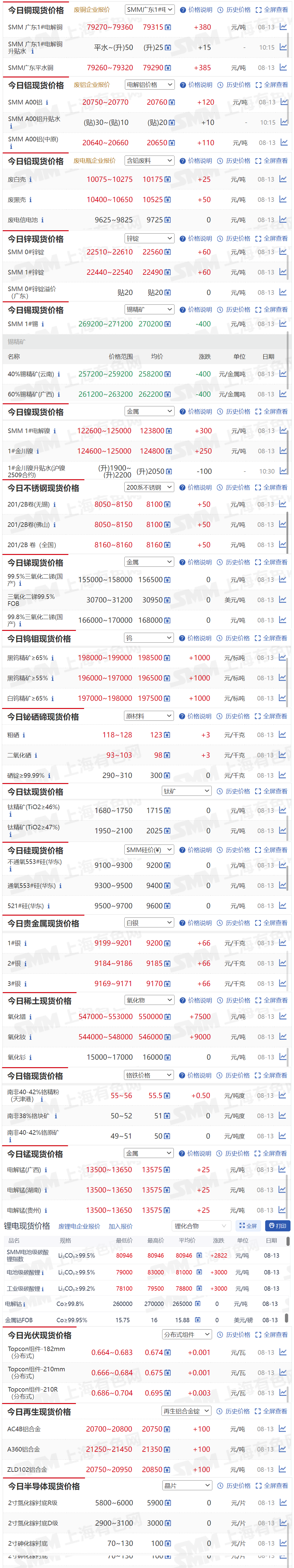Viewport: 294px width, 1568px height.
Task: Expand the 200系不锈钢 dropdown
Action: click(150, 487)
